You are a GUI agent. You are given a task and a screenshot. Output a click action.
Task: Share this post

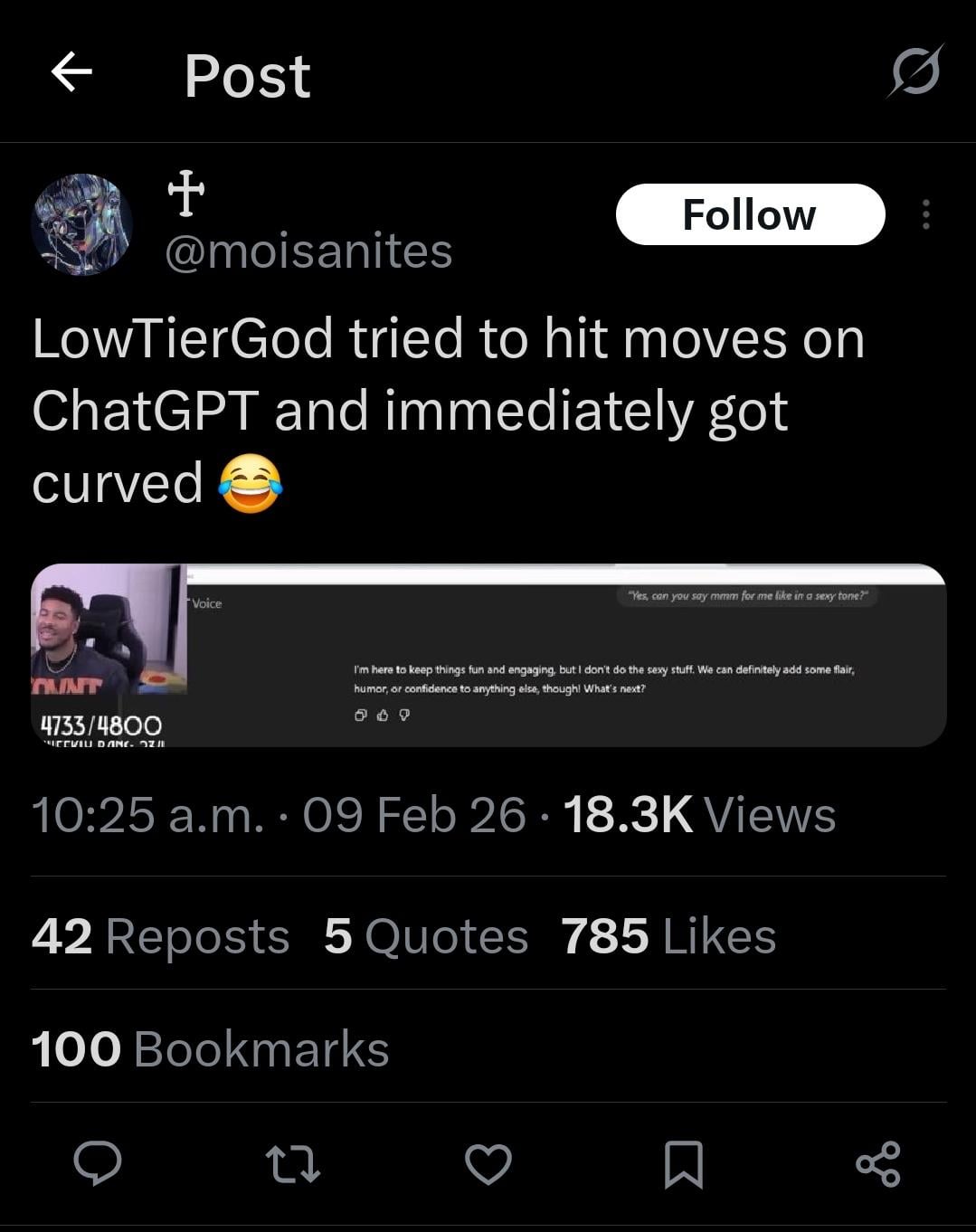(877, 1163)
